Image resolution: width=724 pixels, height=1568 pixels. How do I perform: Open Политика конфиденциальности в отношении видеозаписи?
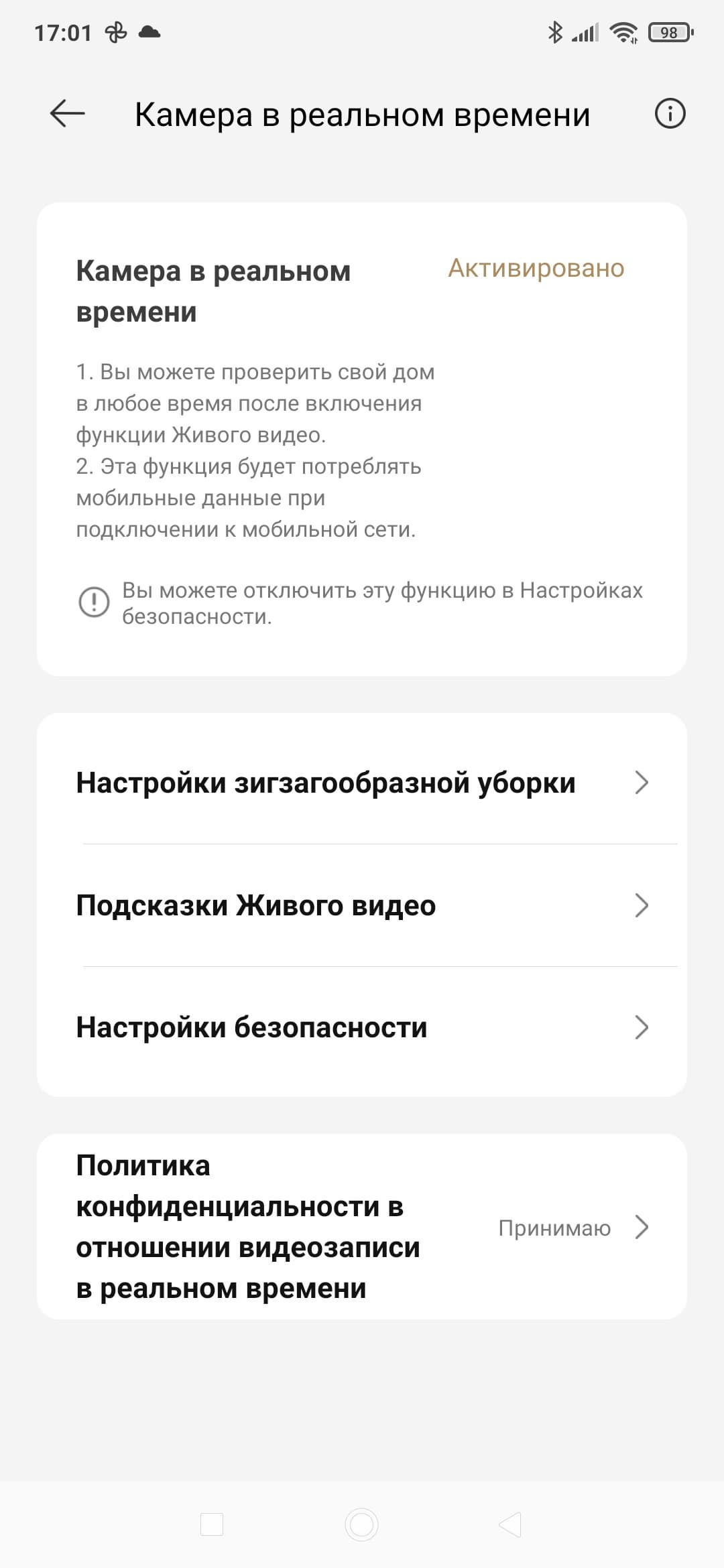point(362,1227)
